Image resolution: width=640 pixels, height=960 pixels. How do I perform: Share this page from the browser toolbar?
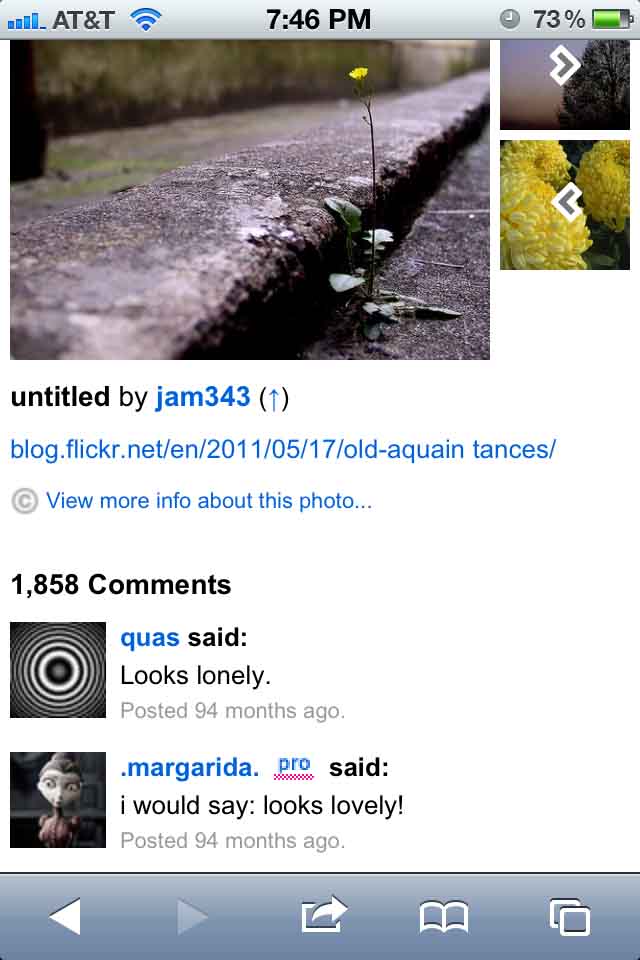[324, 915]
